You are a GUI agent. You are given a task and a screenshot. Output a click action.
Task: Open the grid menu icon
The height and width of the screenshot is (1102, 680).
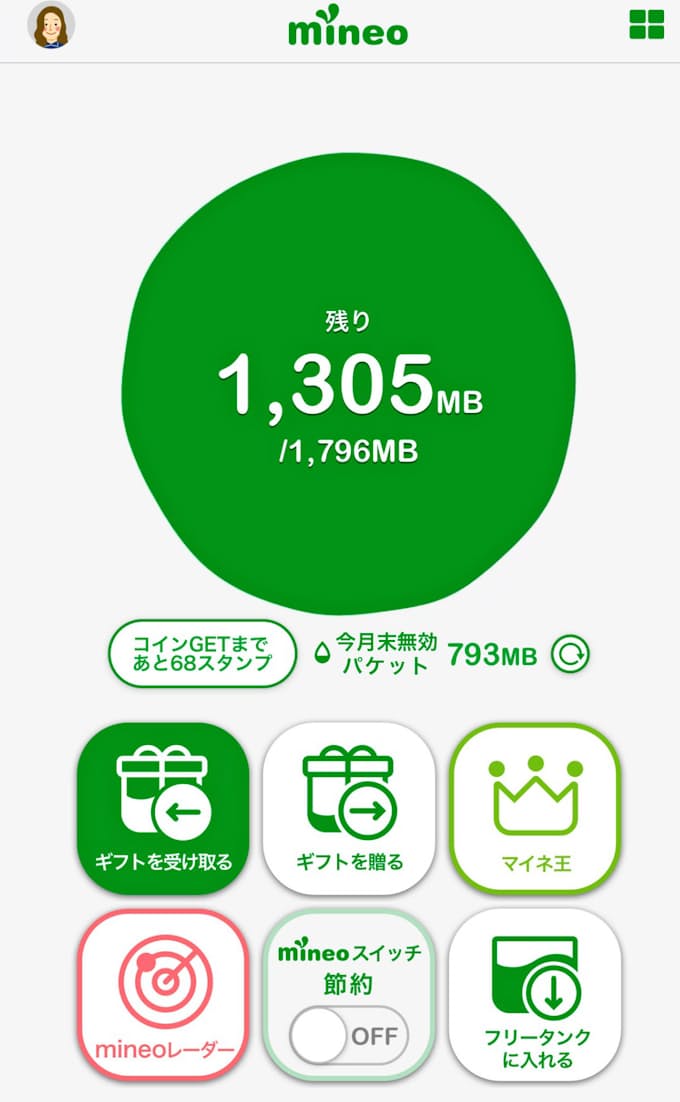tap(647, 26)
